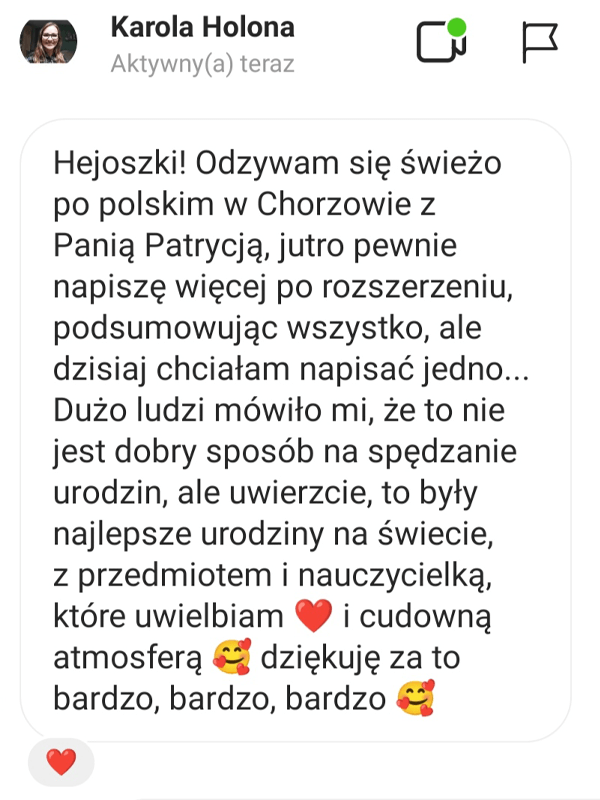Tap the flag icon to report conversation

tap(540, 41)
